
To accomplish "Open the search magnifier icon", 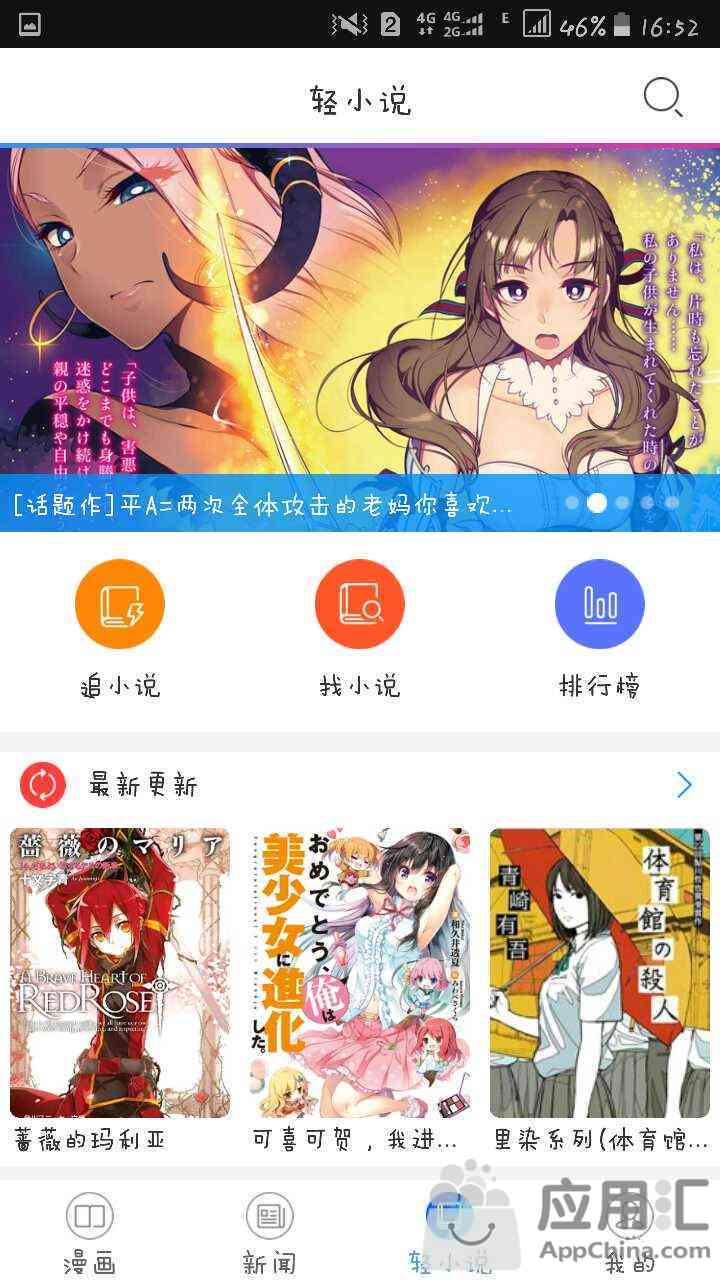I will coord(662,99).
